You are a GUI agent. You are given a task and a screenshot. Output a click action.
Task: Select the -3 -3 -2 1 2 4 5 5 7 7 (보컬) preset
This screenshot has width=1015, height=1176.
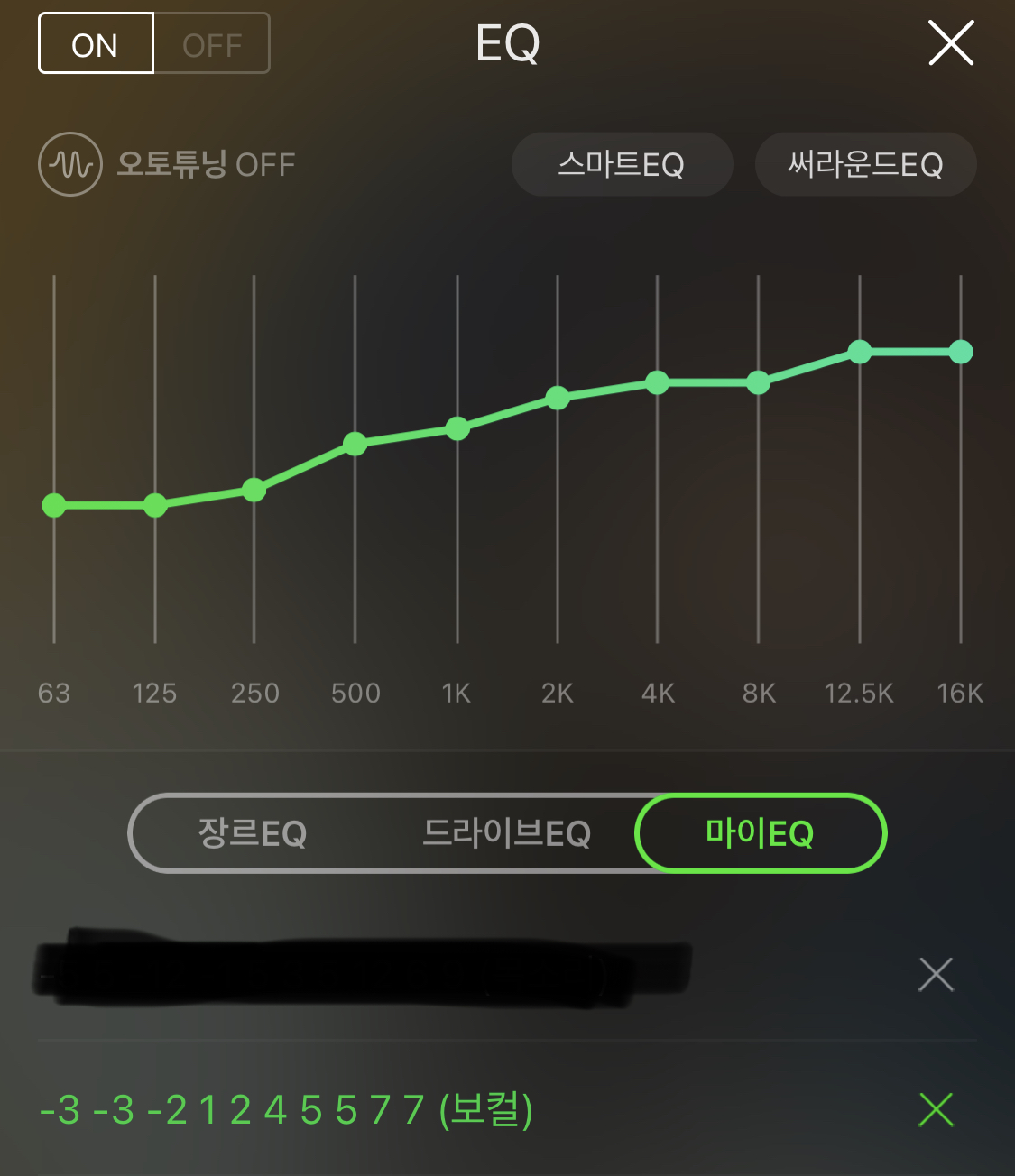[x=287, y=1110]
